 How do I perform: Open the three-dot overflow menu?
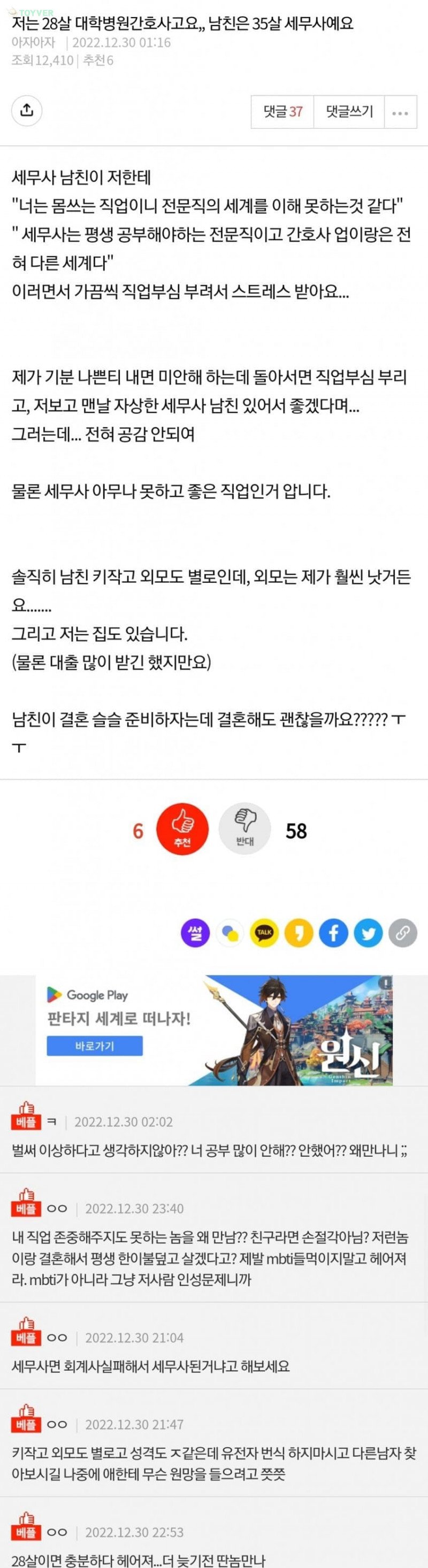(400, 113)
